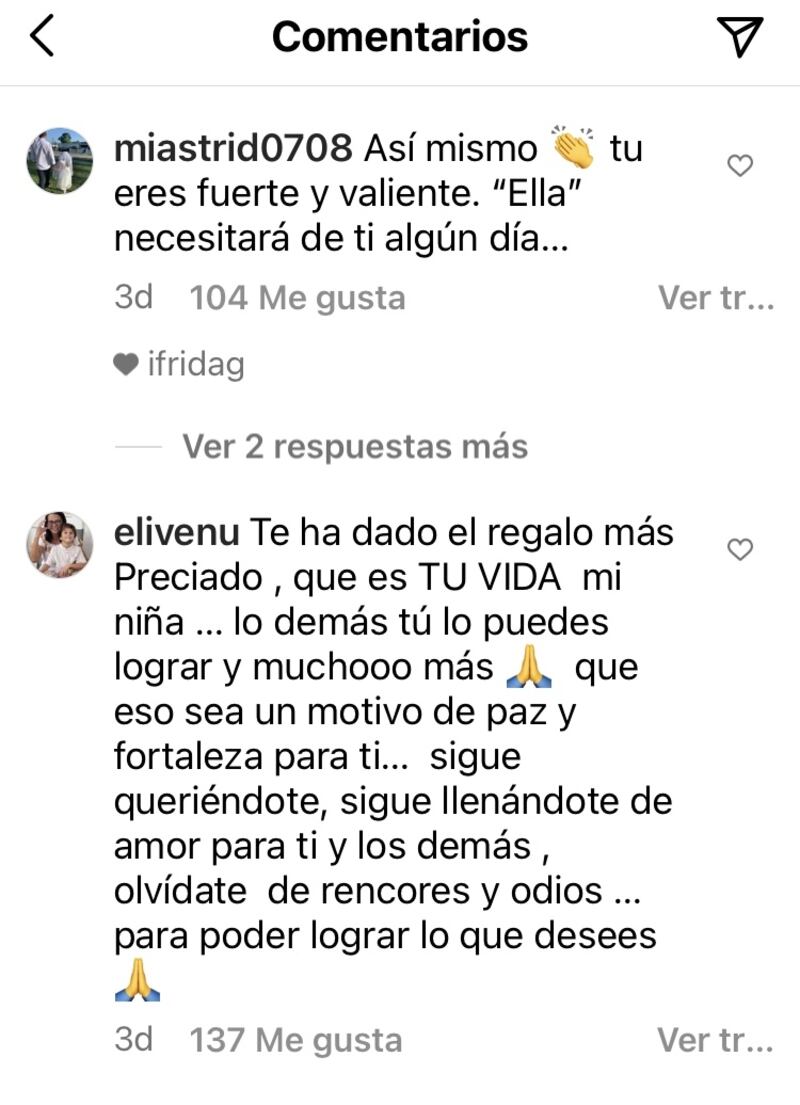Open the share paper plane icon
Screen dimensions: 800x1105
740,37
